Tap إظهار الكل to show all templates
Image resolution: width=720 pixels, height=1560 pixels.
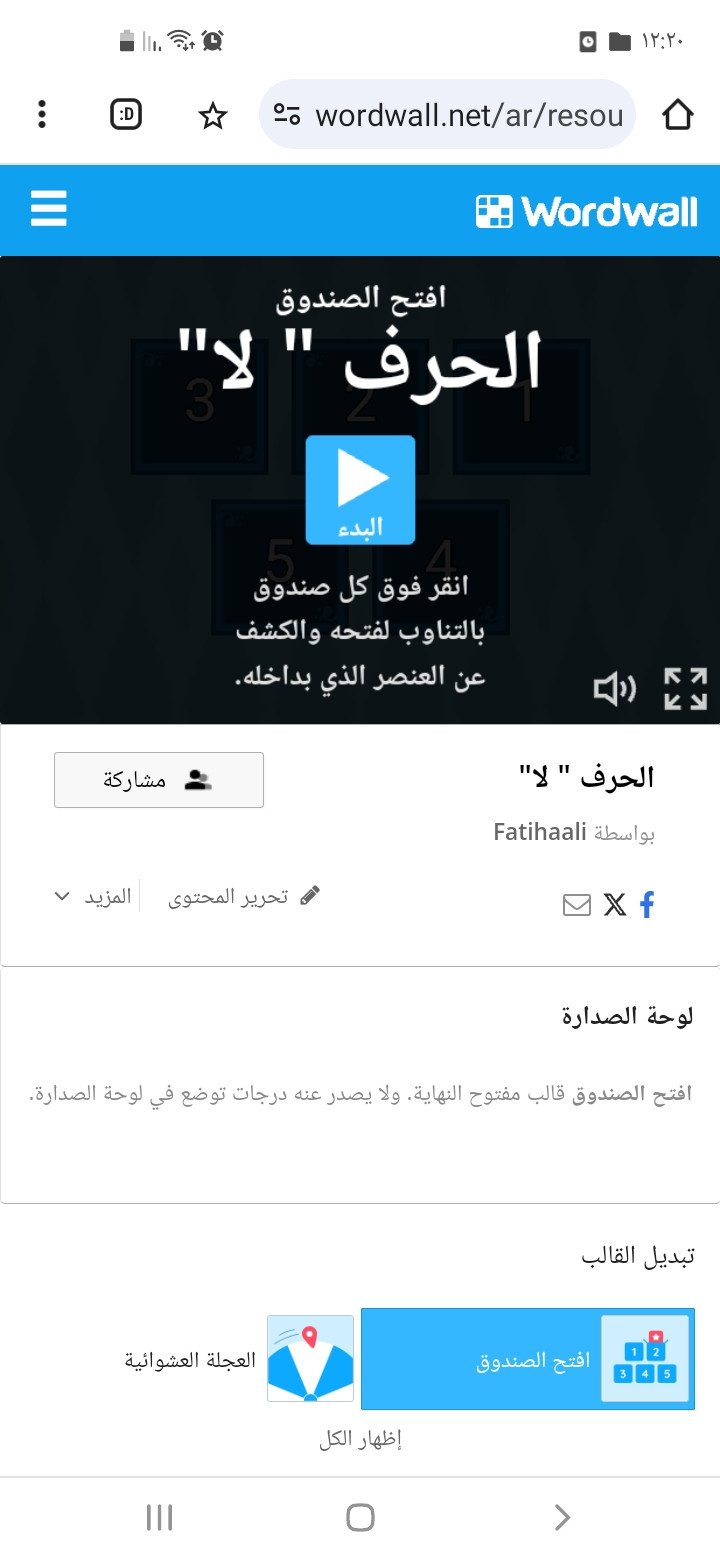click(360, 1439)
